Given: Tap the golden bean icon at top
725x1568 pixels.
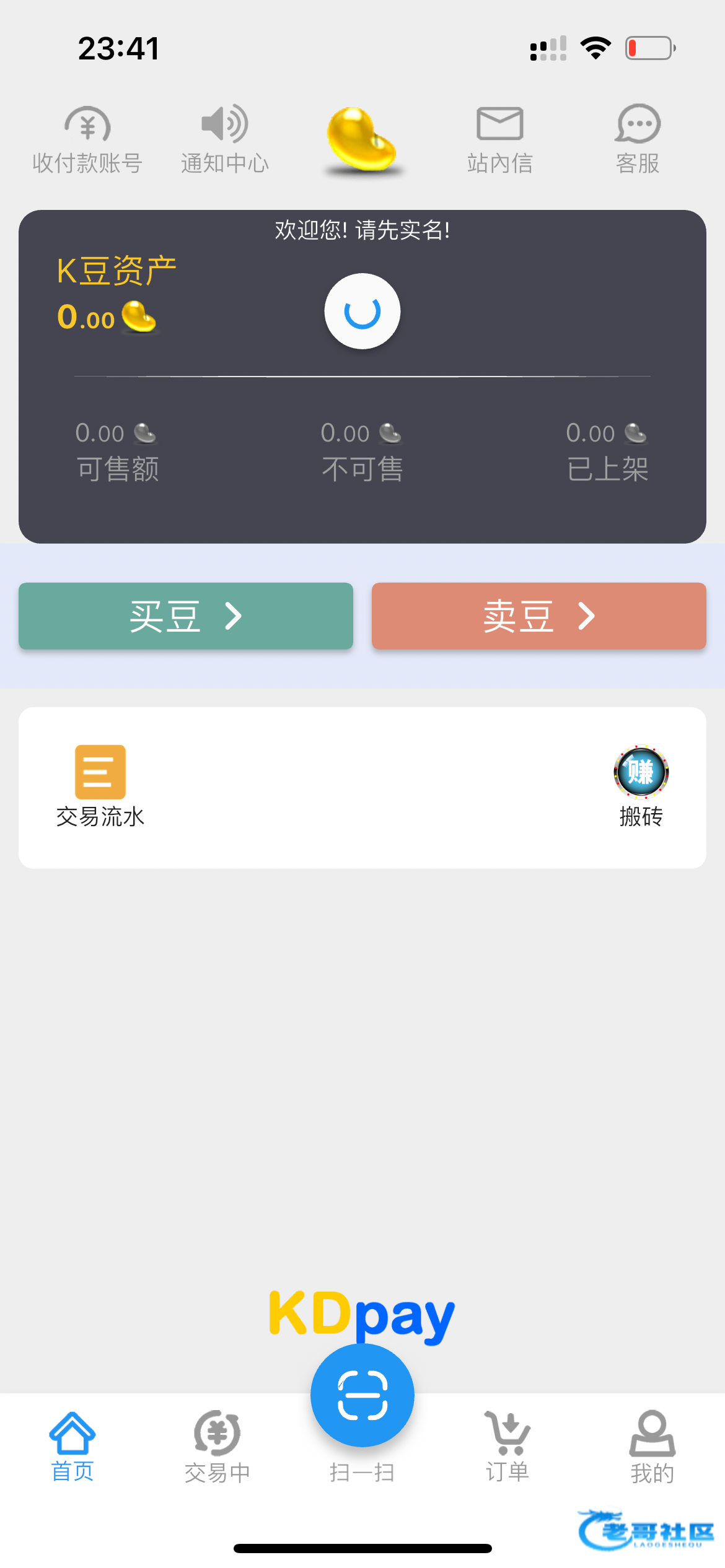Looking at the screenshot, I should [362, 140].
